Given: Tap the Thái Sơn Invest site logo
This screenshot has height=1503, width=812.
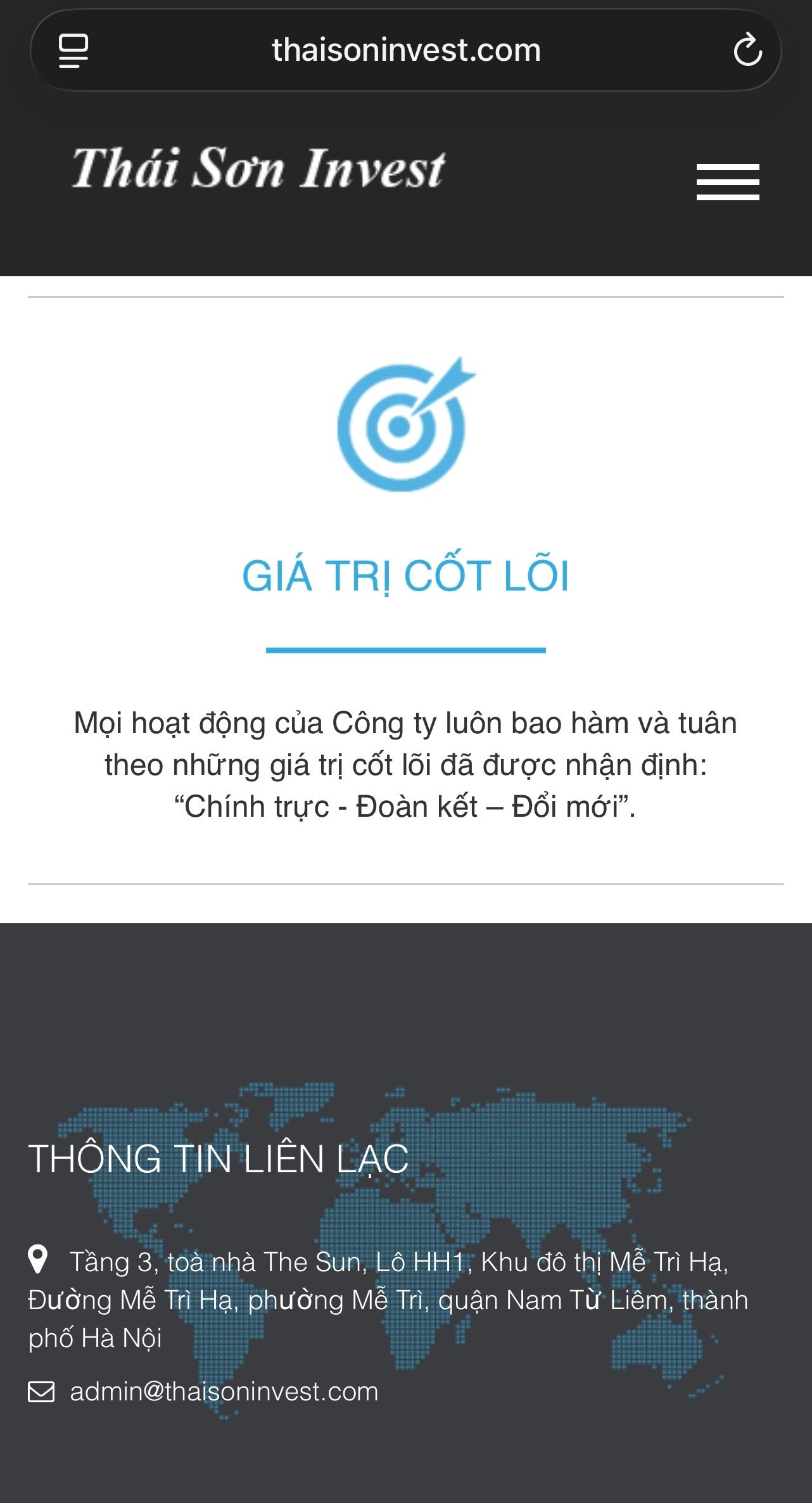Looking at the screenshot, I should (x=258, y=169).
